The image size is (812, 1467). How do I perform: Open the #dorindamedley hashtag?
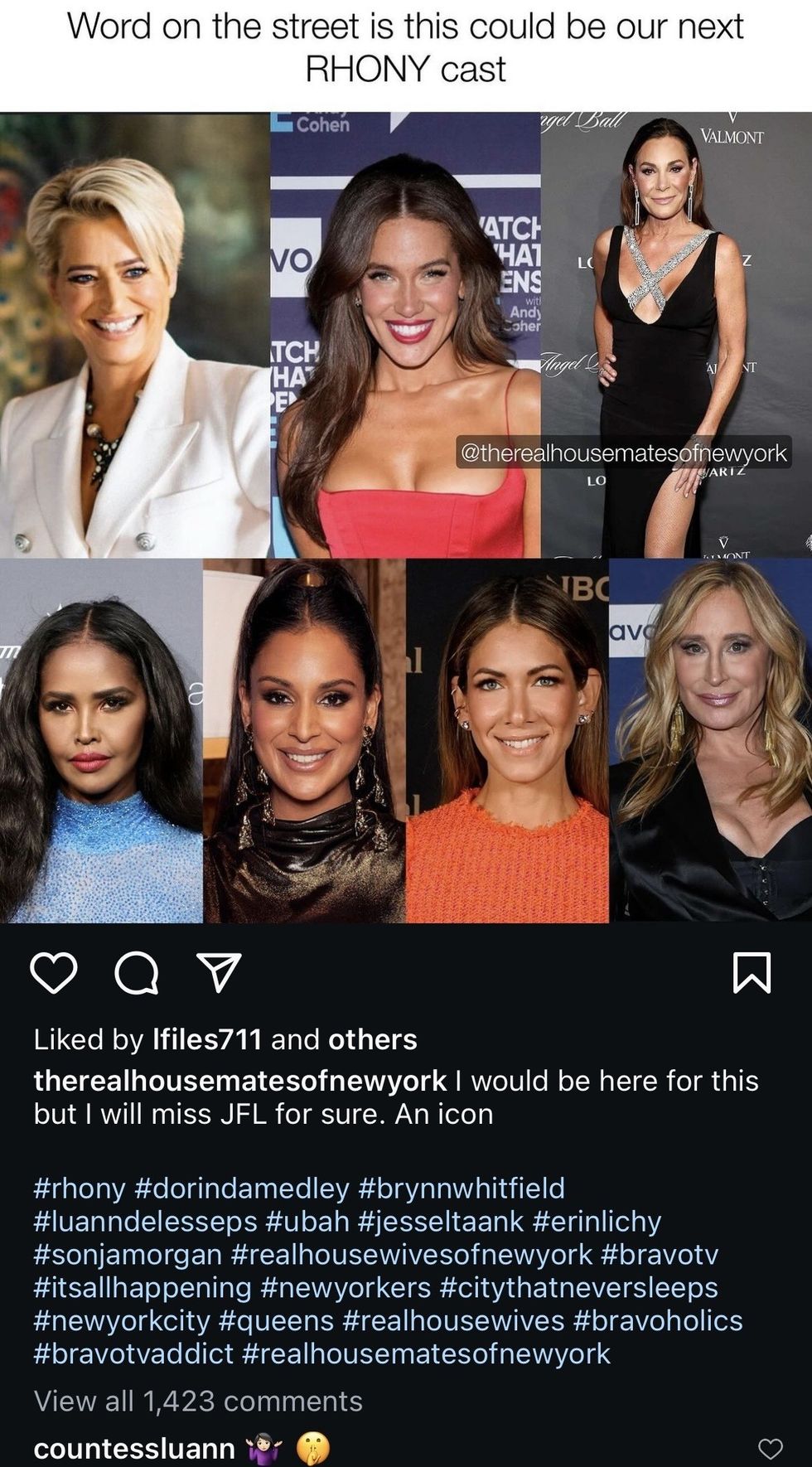point(241,1188)
